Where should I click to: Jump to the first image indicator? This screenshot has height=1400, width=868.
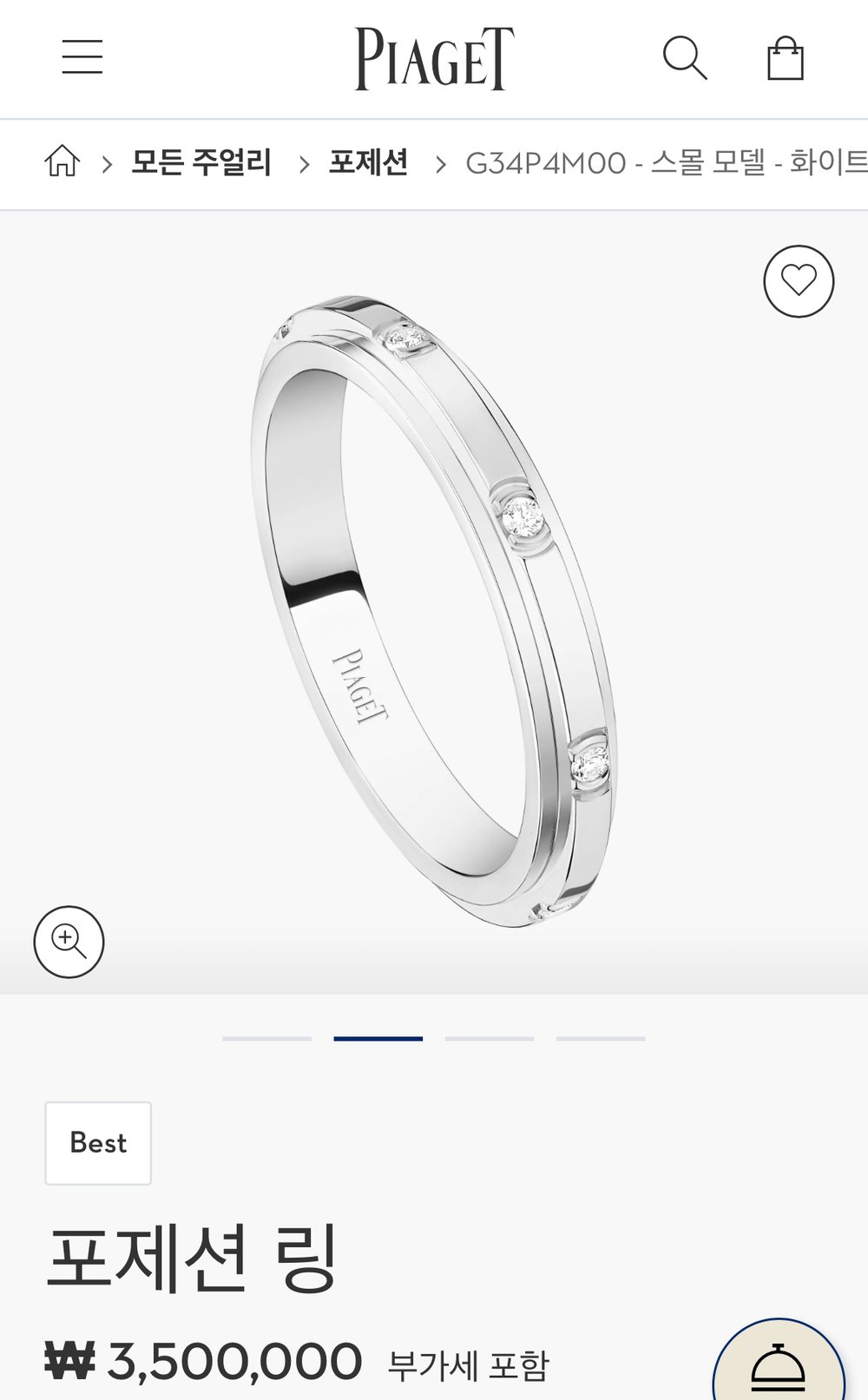click(x=266, y=1038)
